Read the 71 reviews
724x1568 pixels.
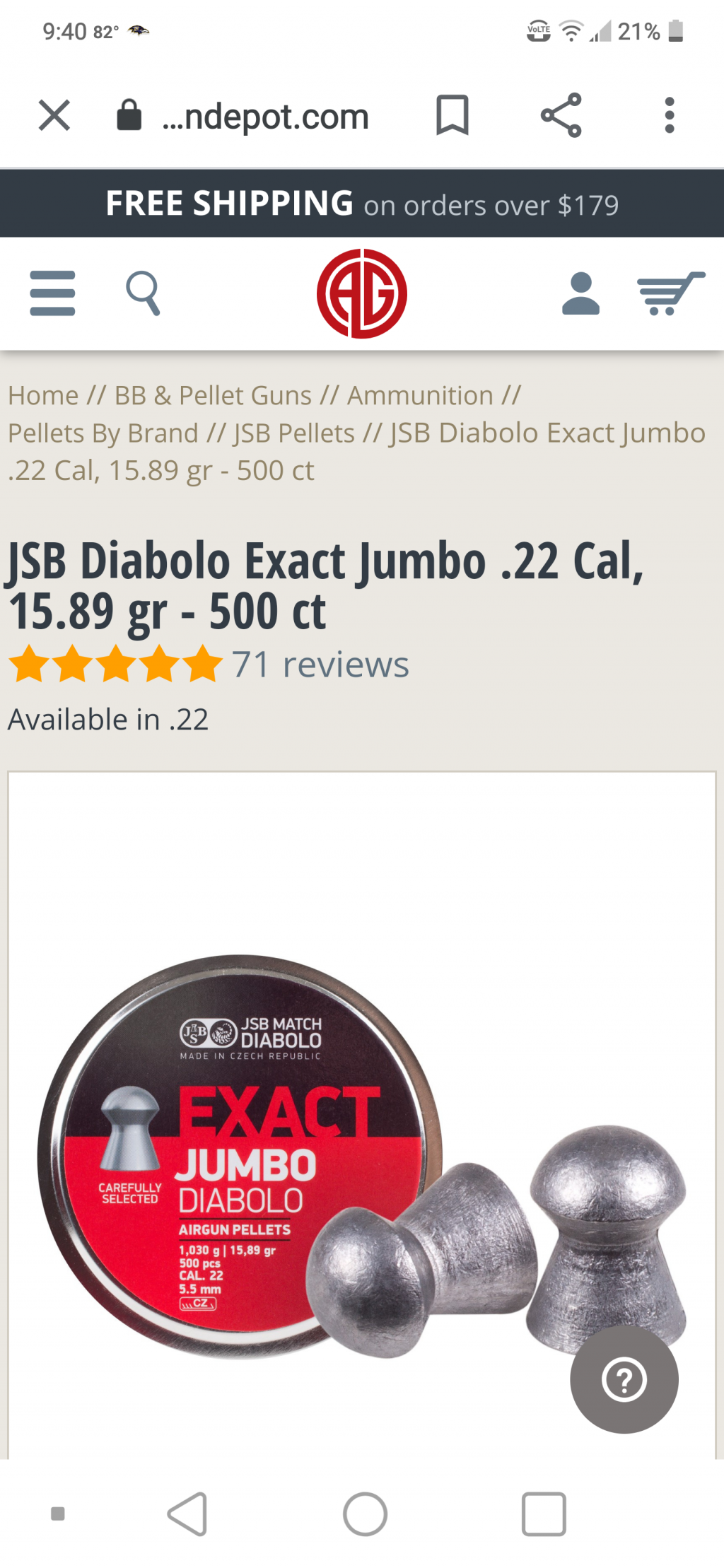(x=320, y=665)
